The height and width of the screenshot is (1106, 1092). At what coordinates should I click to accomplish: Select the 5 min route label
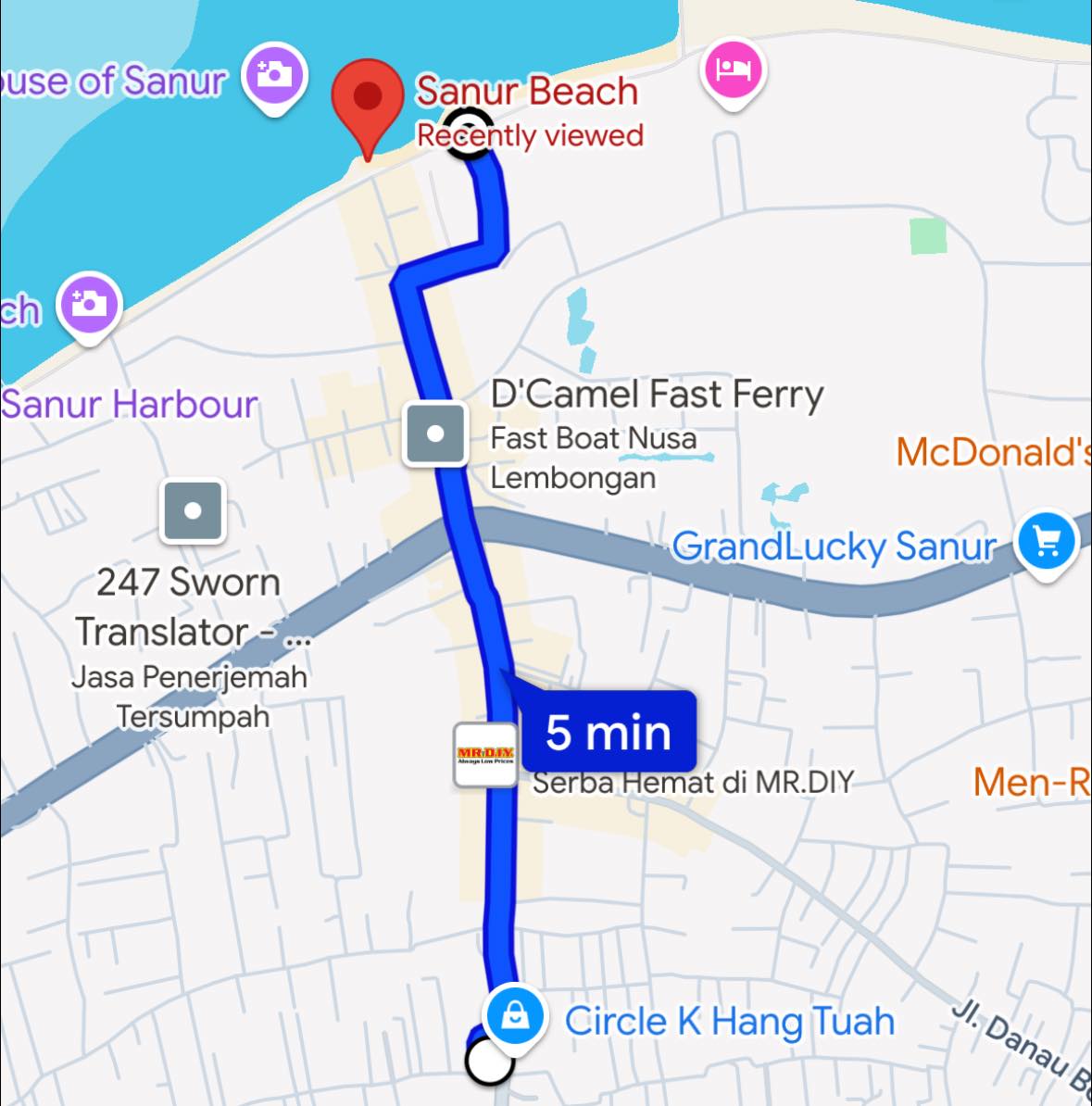(x=609, y=732)
